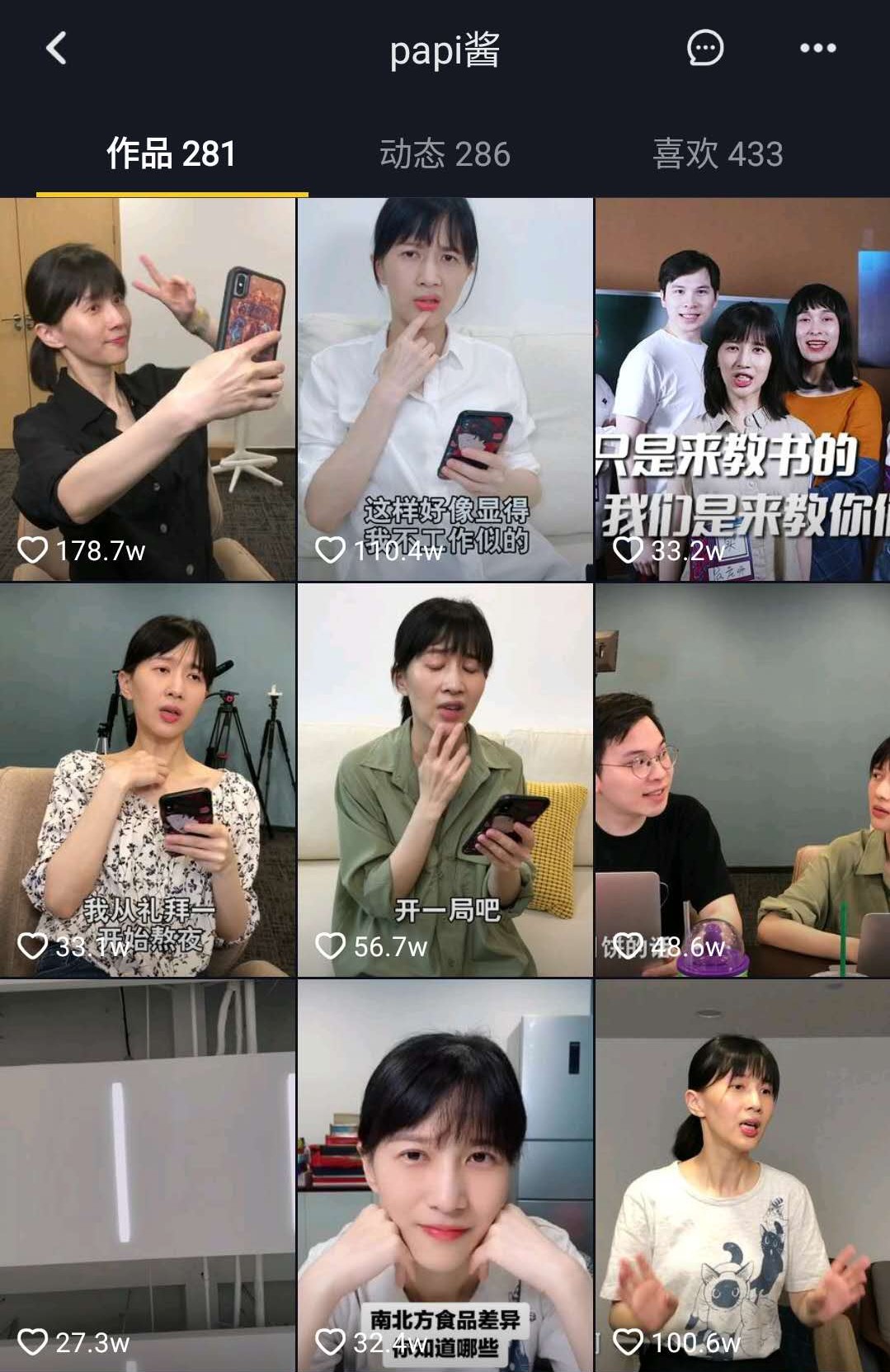Open the three-dot overflow menu
The image size is (890, 1372).
[x=818, y=49]
